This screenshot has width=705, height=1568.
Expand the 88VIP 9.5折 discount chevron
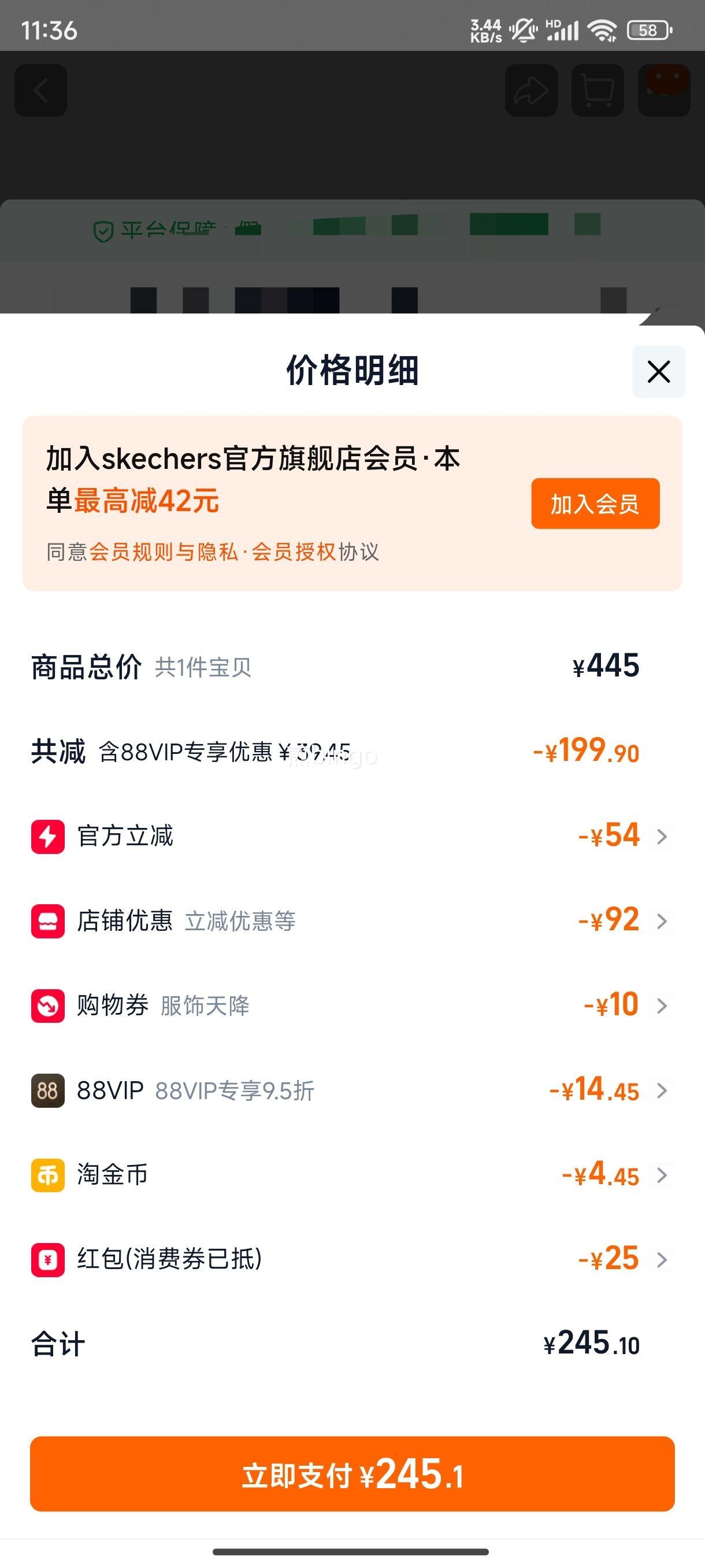(x=662, y=1091)
